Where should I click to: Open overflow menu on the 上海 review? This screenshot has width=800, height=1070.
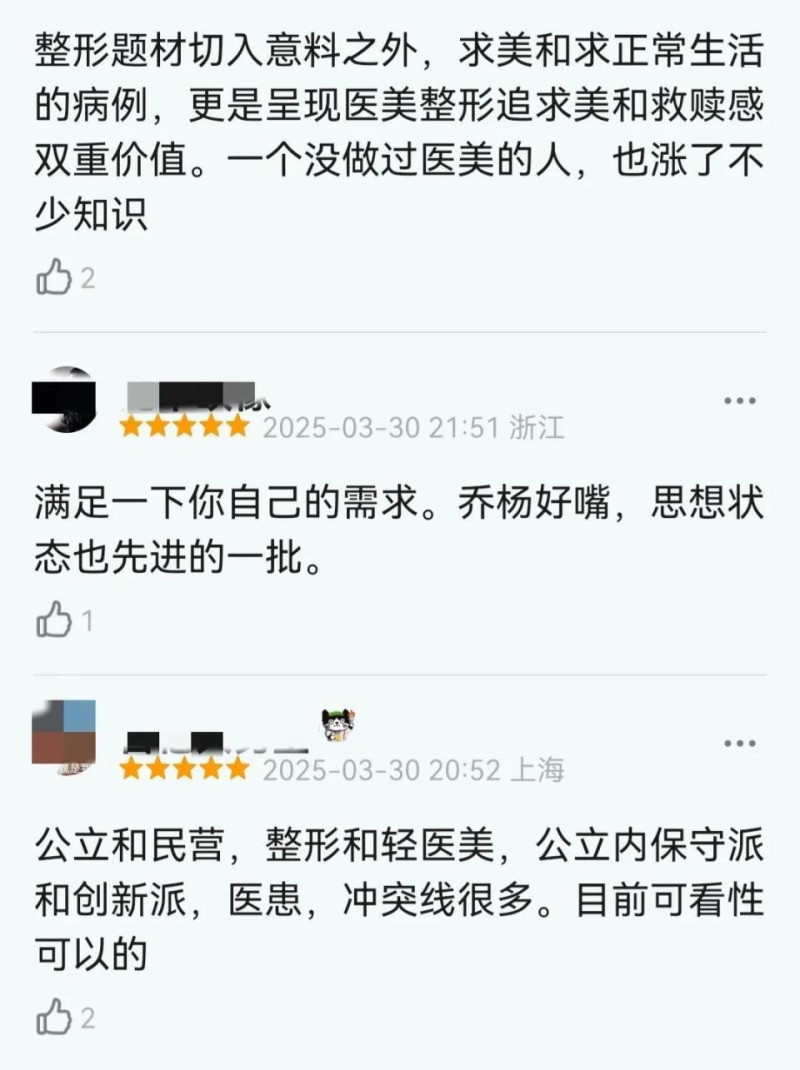(x=739, y=743)
